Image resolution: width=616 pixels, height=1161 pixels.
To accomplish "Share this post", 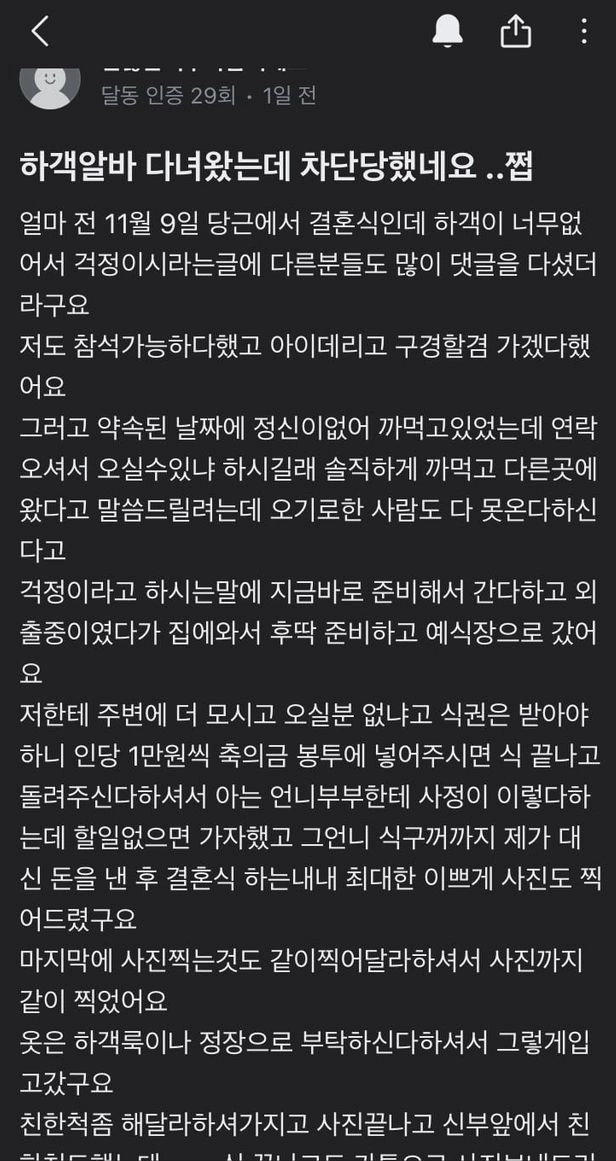I will pos(515,32).
